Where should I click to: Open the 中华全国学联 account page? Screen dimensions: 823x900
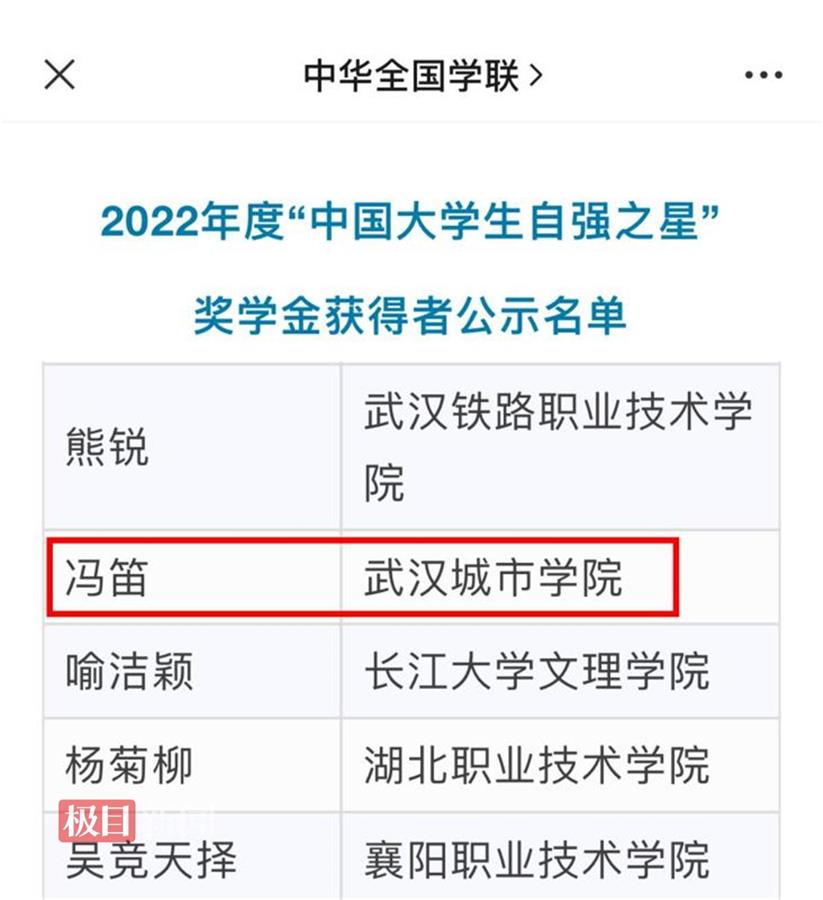tap(422, 75)
